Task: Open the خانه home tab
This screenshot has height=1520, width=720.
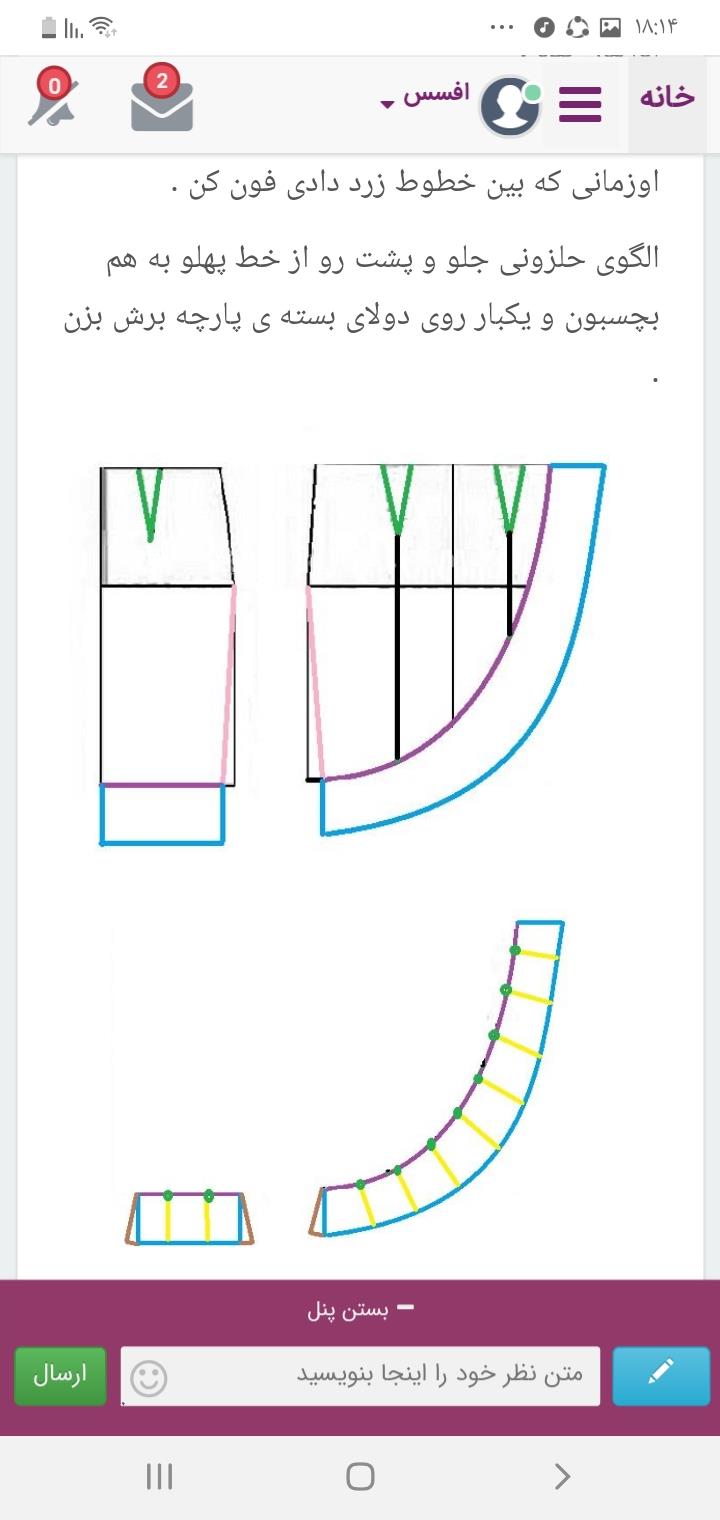Action: pyautogui.click(x=666, y=98)
